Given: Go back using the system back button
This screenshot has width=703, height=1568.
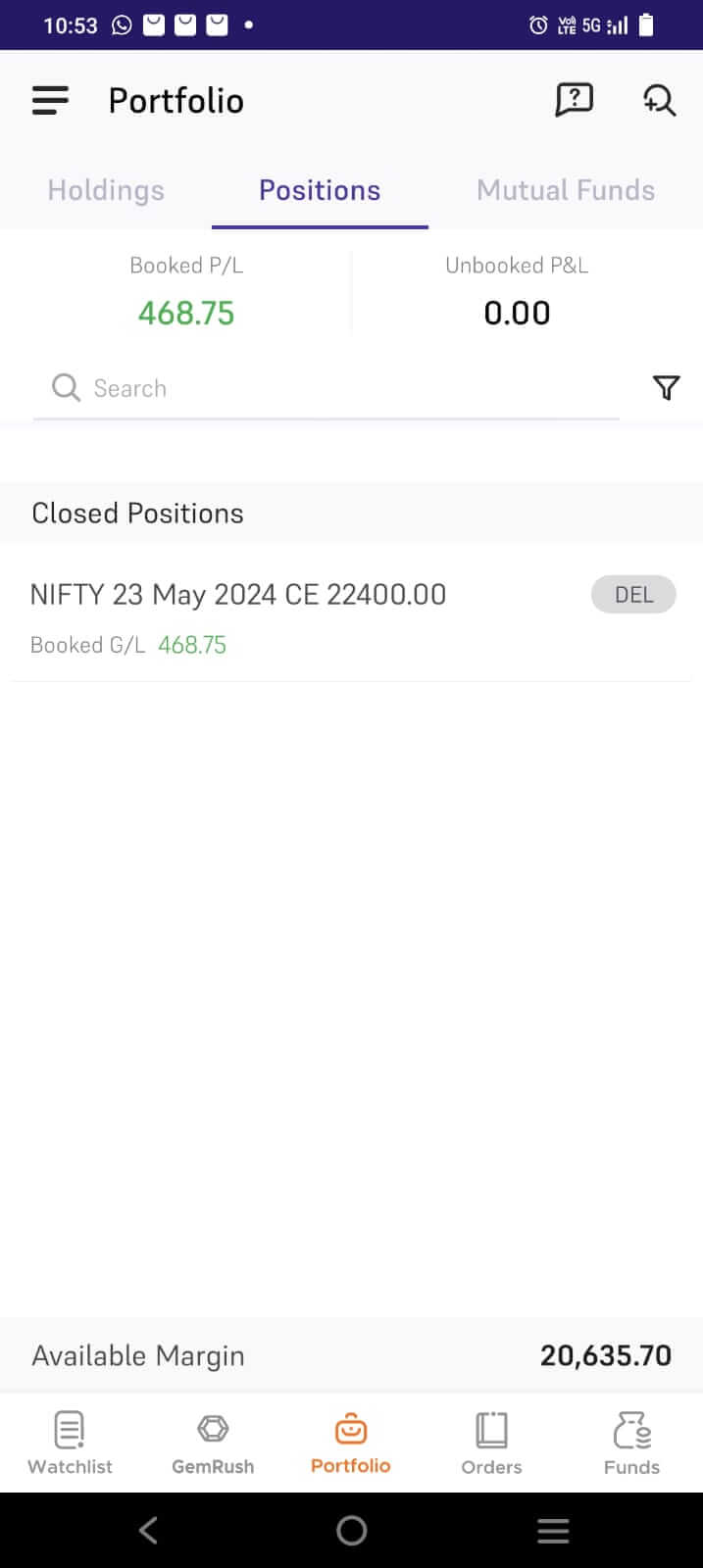Looking at the screenshot, I should coord(149,1530).
